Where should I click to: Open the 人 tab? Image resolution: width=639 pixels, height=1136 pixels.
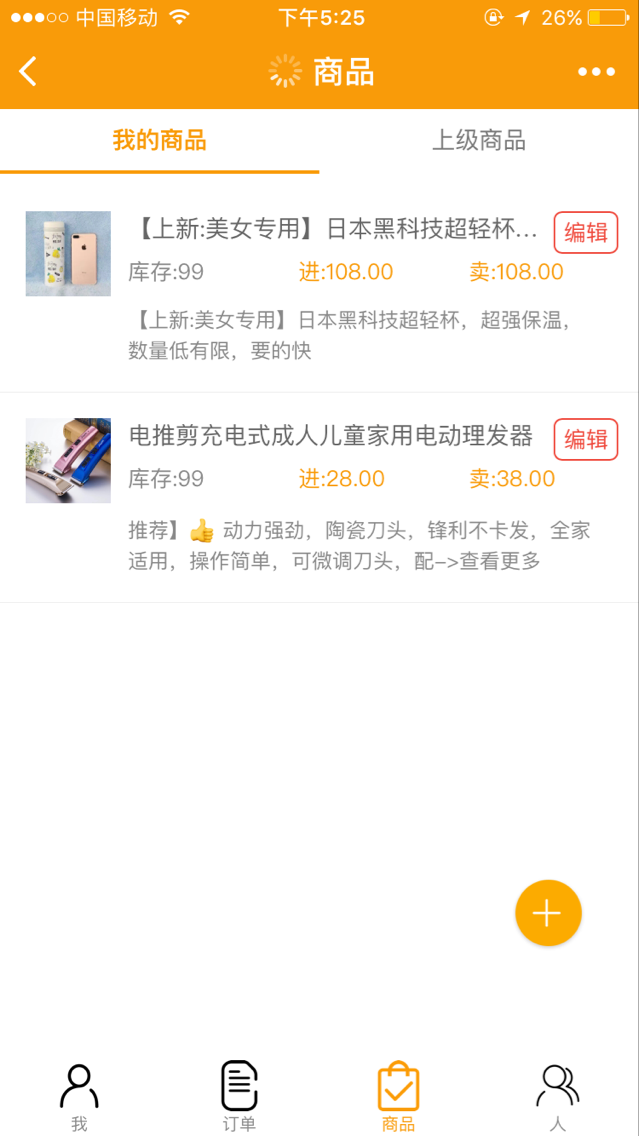click(x=558, y=1095)
